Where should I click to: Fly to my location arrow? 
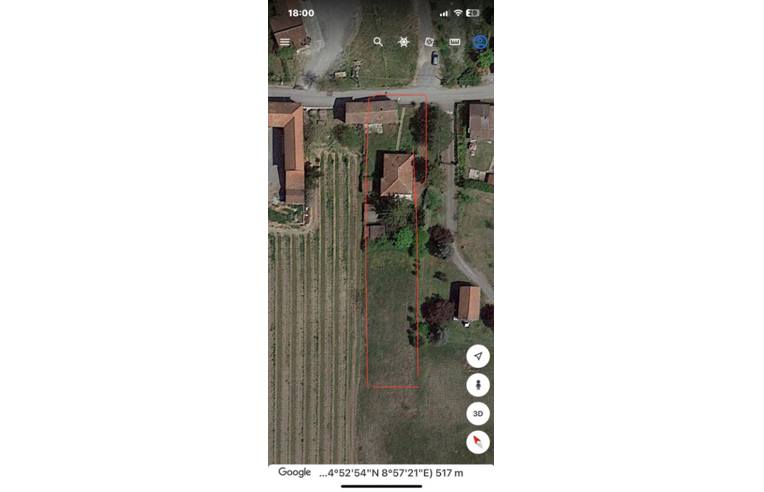click(478, 357)
